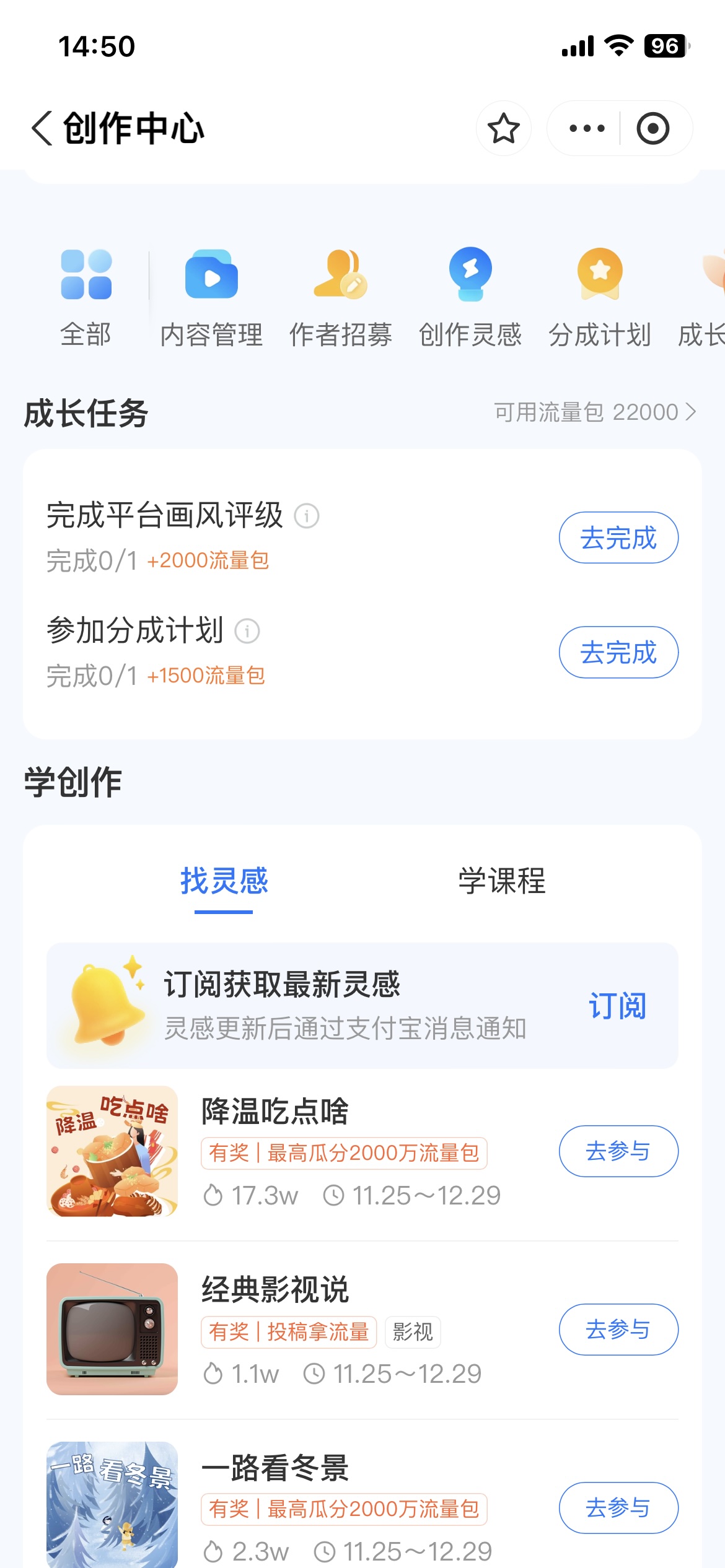Select the 找灵感 tab

pos(224,881)
